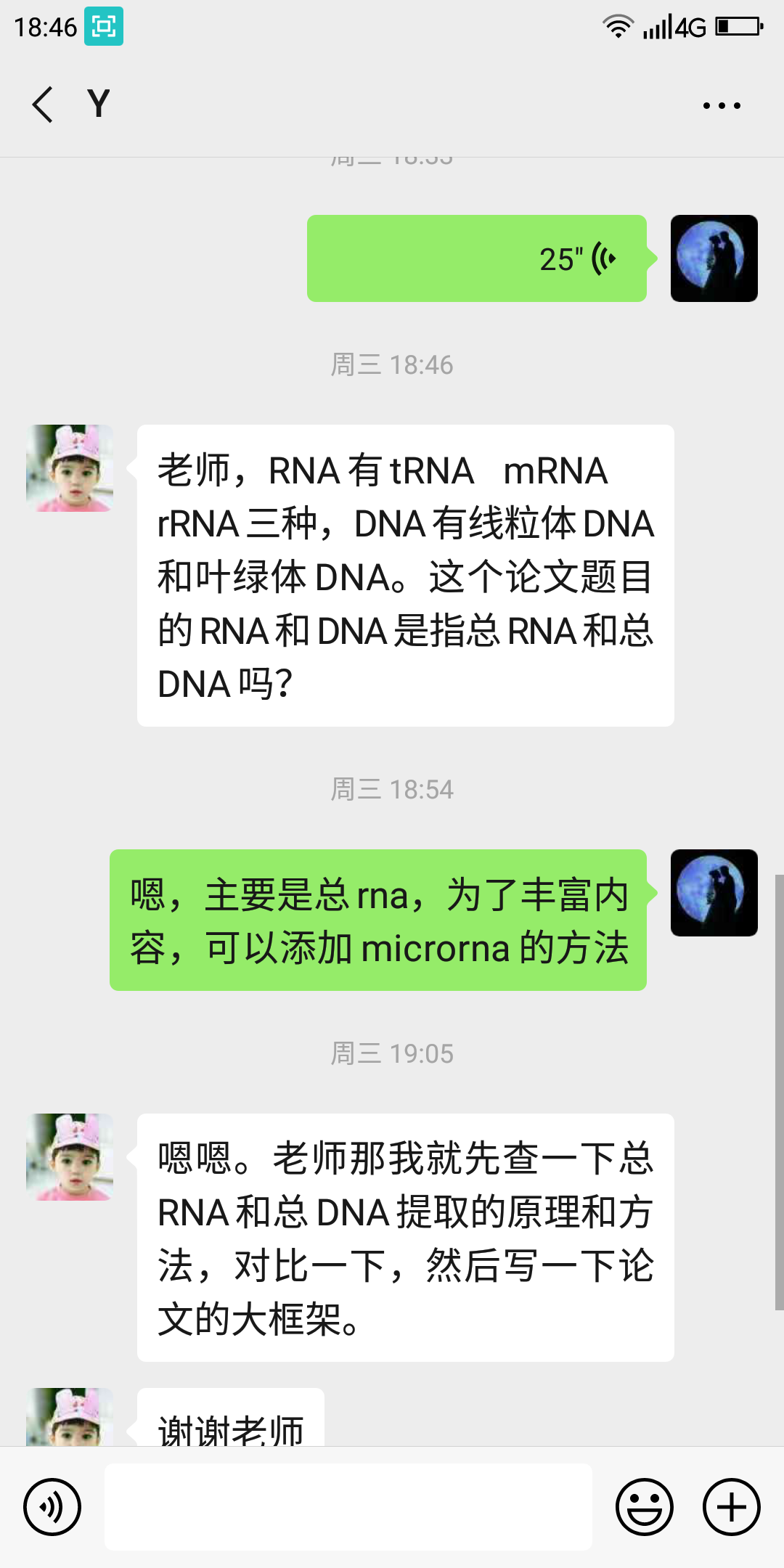Open my avatar beside microrna reply
Image resolution: width=784 pixels, height=1568 pixels.
[x=714, y=893]
